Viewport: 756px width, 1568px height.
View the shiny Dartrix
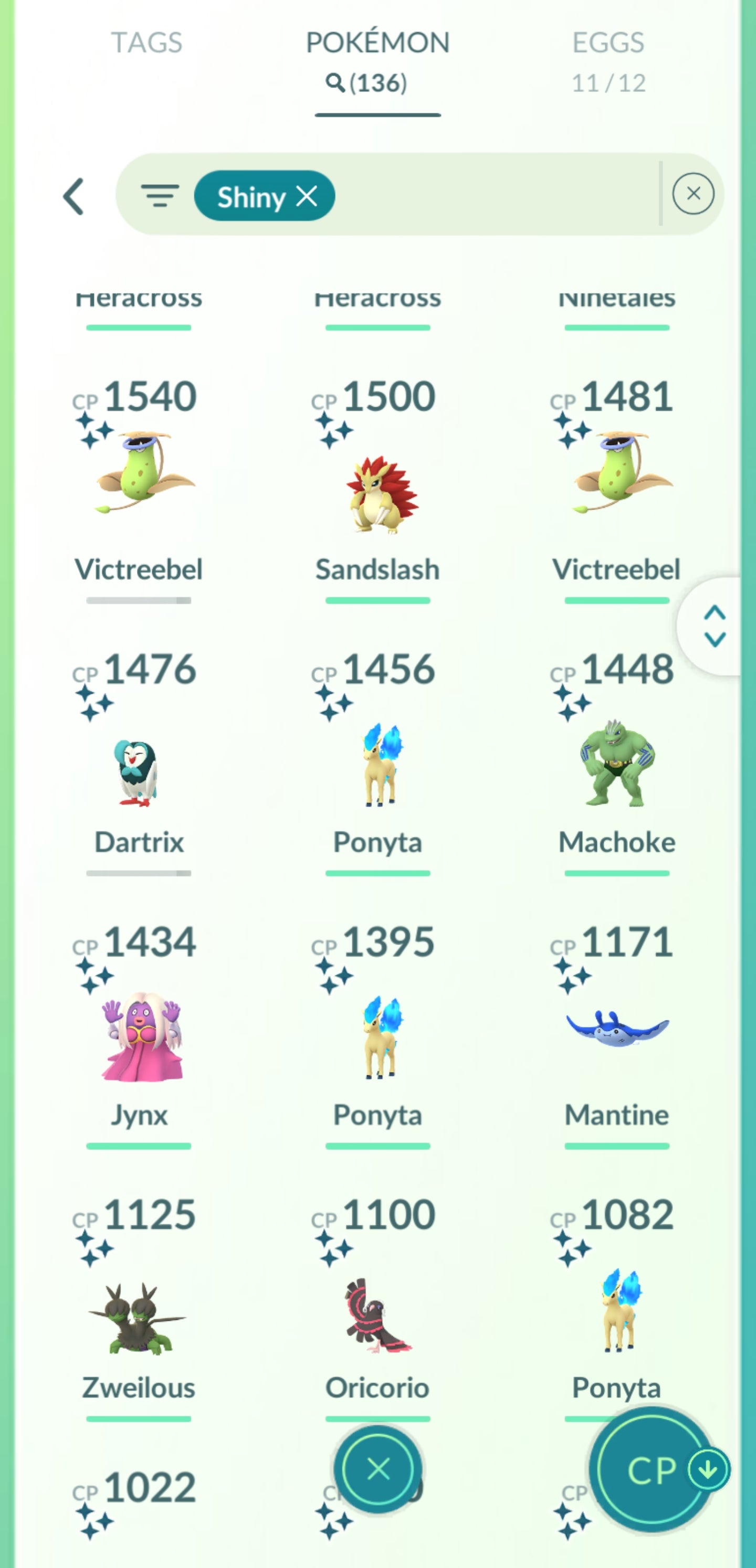139,770
